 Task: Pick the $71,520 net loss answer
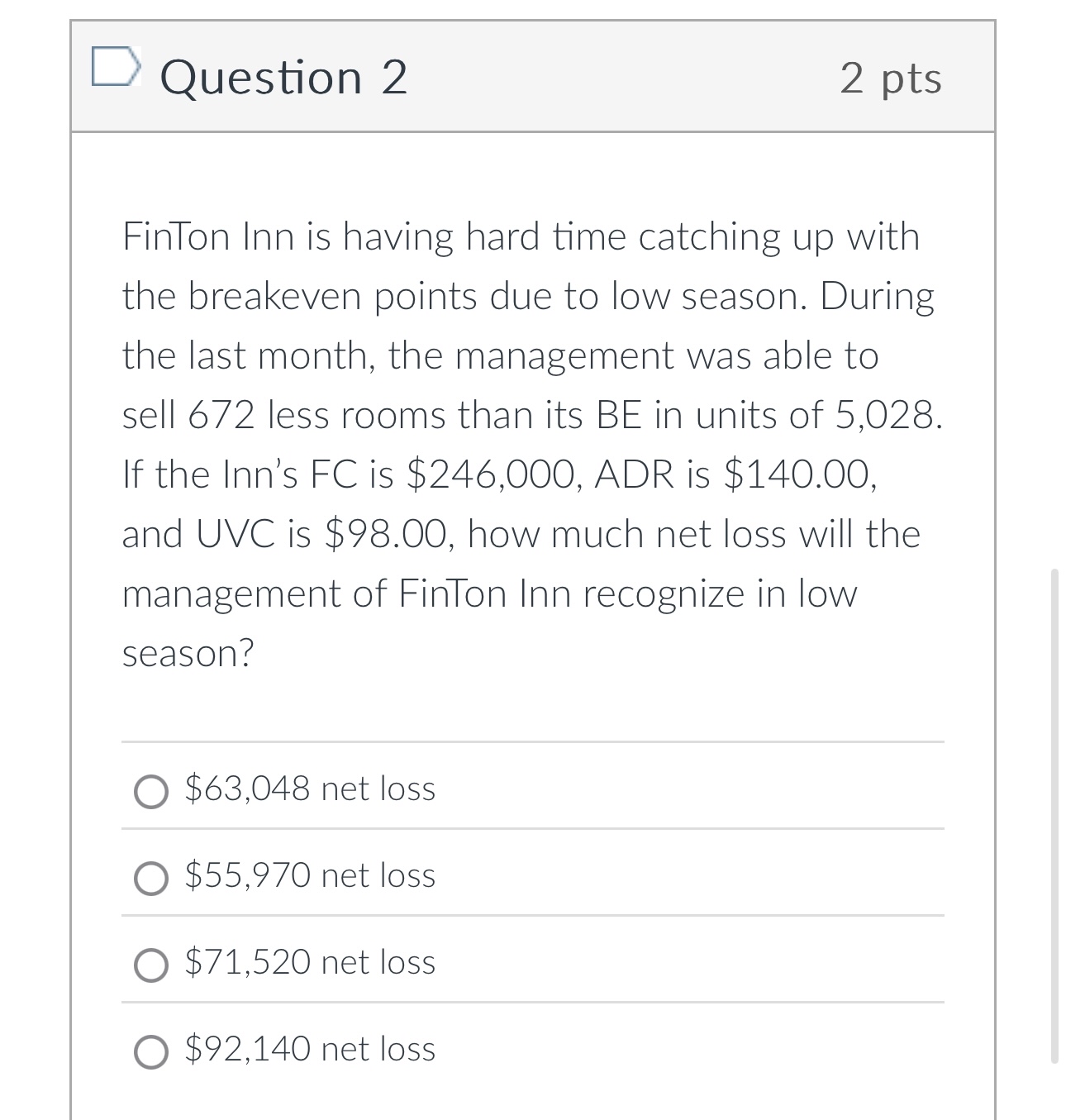click(151, 965)
